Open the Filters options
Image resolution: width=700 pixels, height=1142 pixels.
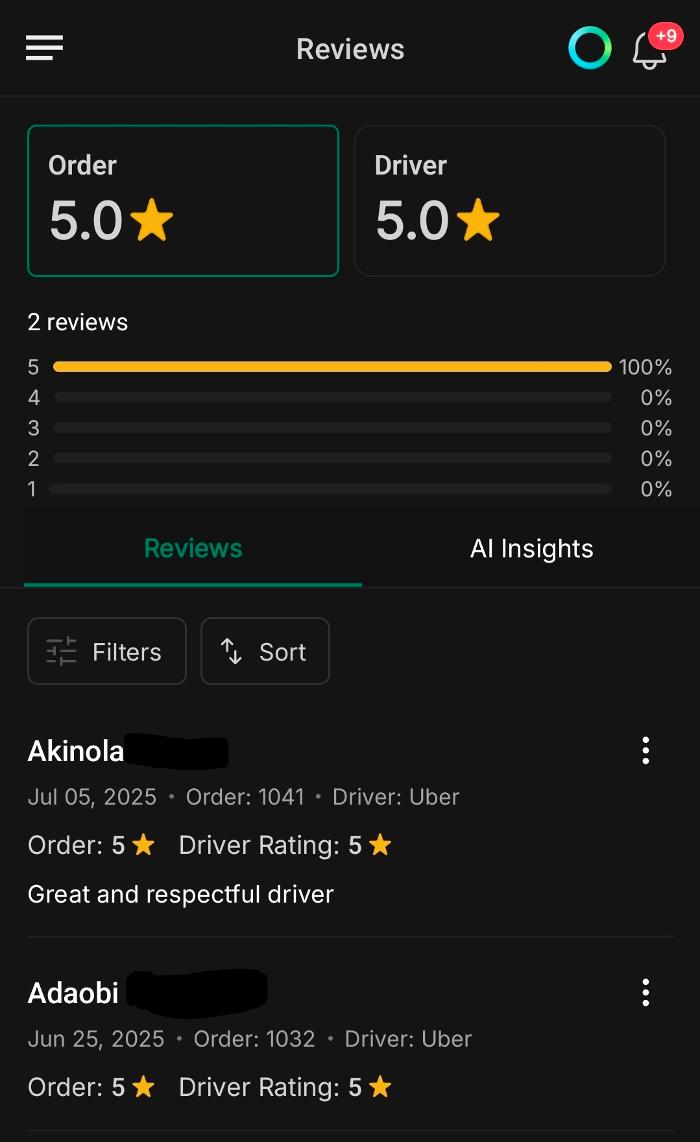tap(107, 651)
